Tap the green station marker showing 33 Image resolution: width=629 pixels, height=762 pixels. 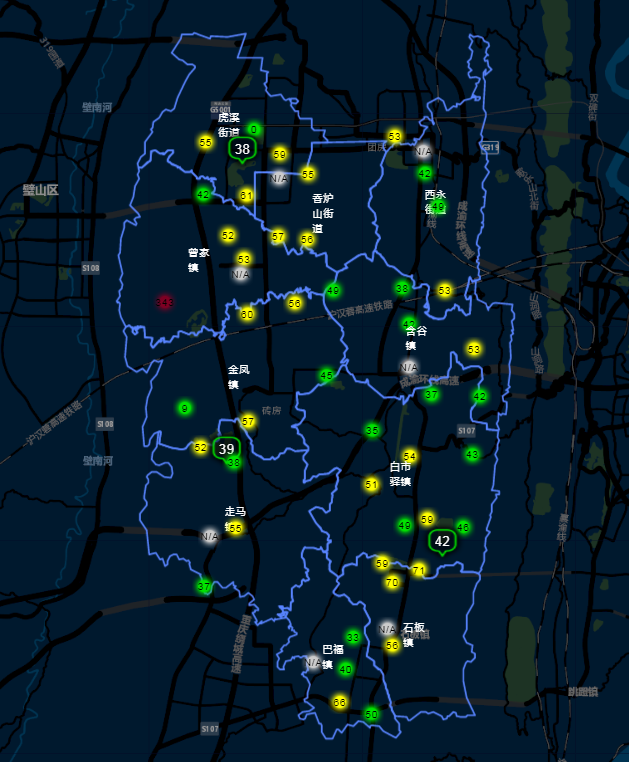353,637
